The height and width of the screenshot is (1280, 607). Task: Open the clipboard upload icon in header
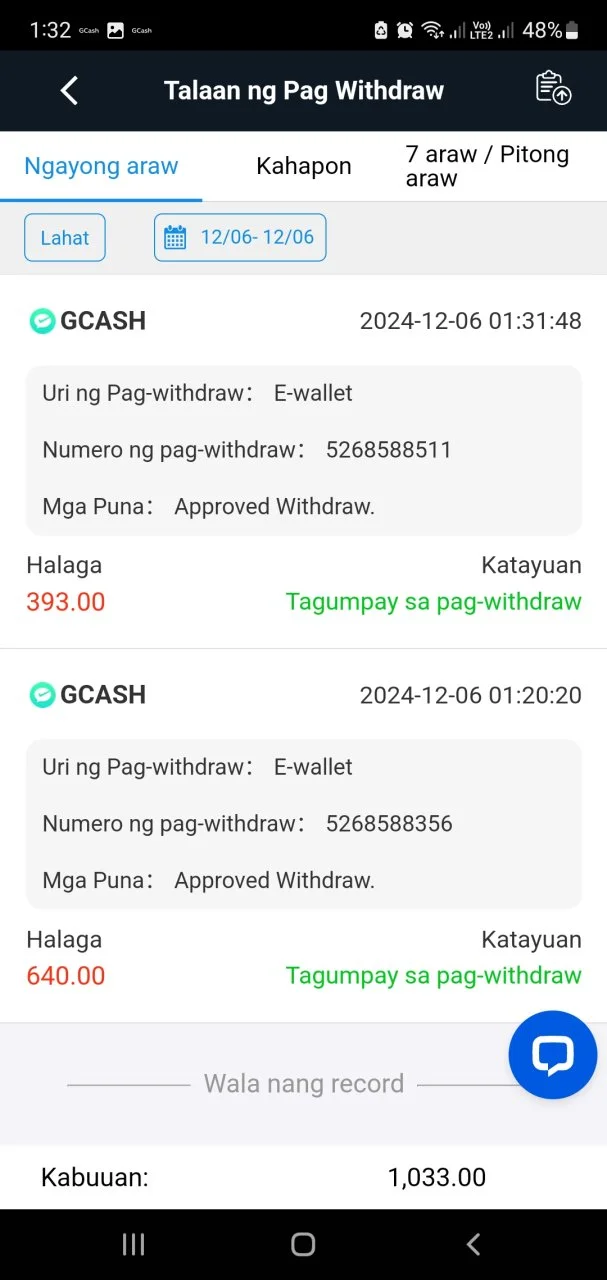[553, 88]
